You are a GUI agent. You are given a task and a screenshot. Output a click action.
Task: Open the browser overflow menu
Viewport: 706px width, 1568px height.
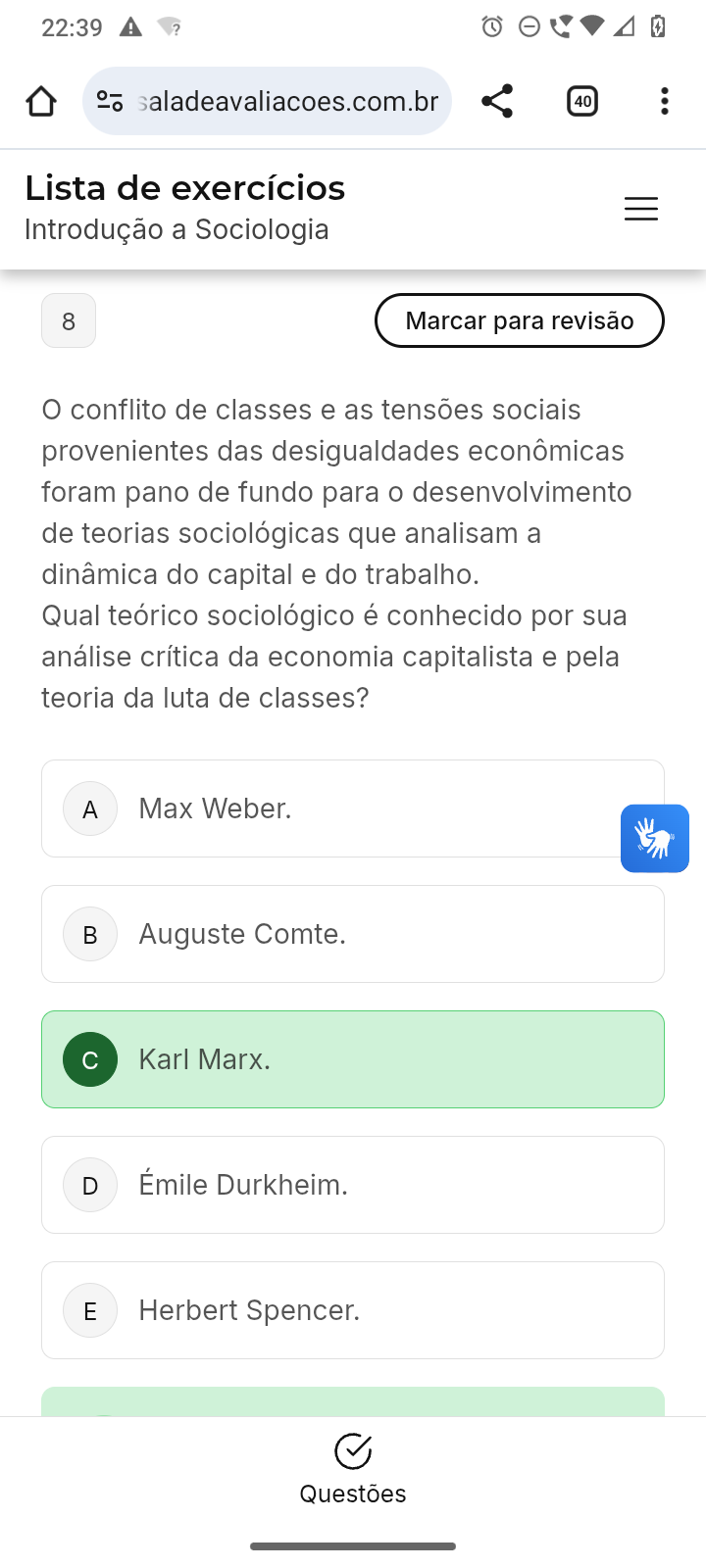665,101
